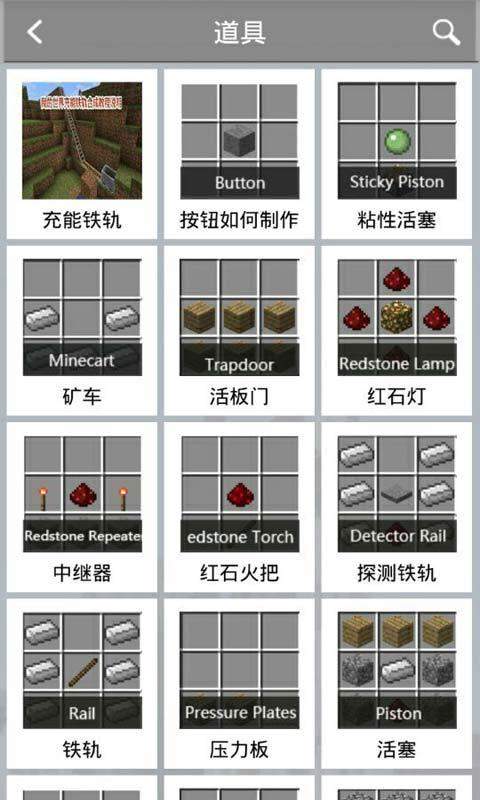
Task: Open the 红石火把 Redstone Torch card
Action: tap(239, 508)
